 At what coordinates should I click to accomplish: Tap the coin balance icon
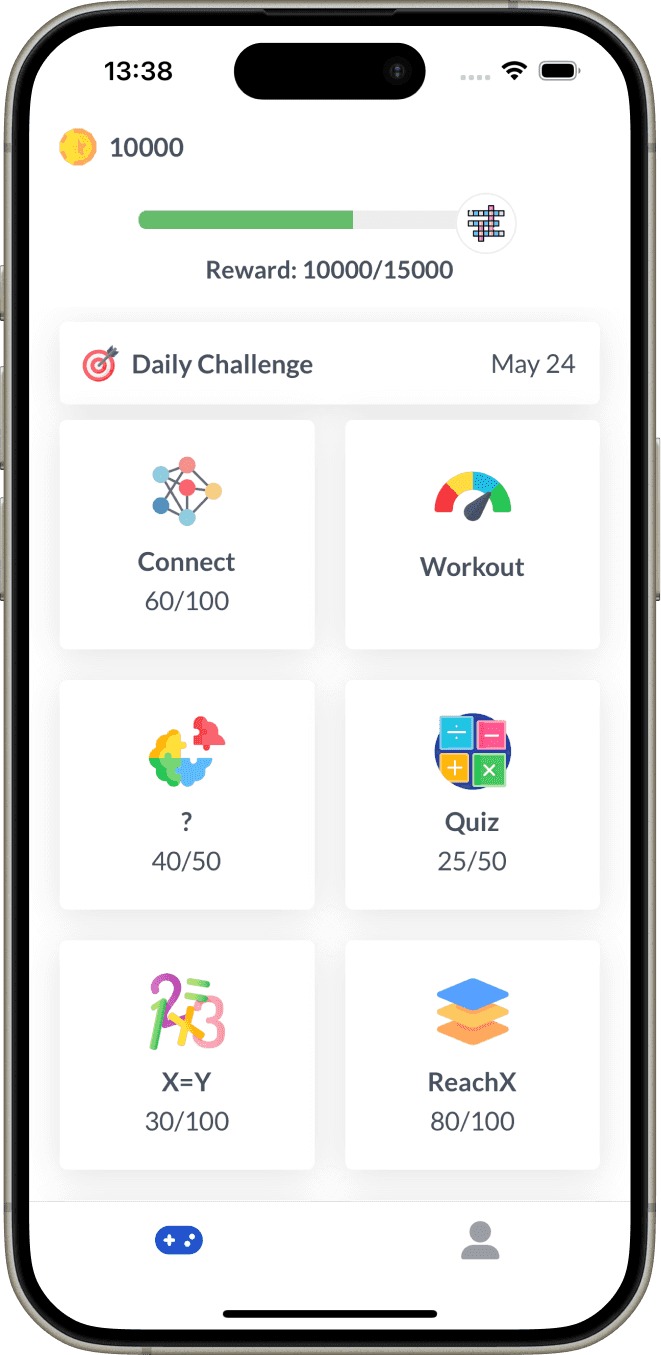point(78,148)
